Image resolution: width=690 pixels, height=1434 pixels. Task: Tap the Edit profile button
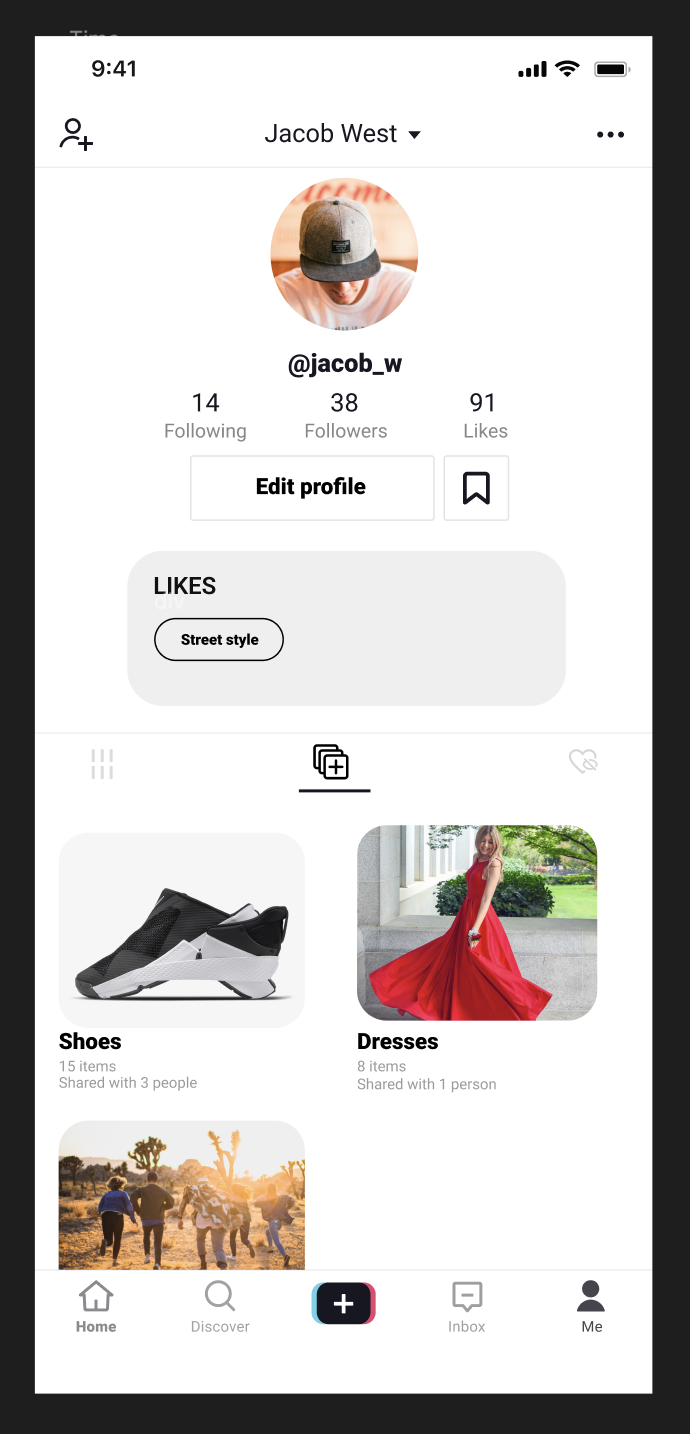312,488
